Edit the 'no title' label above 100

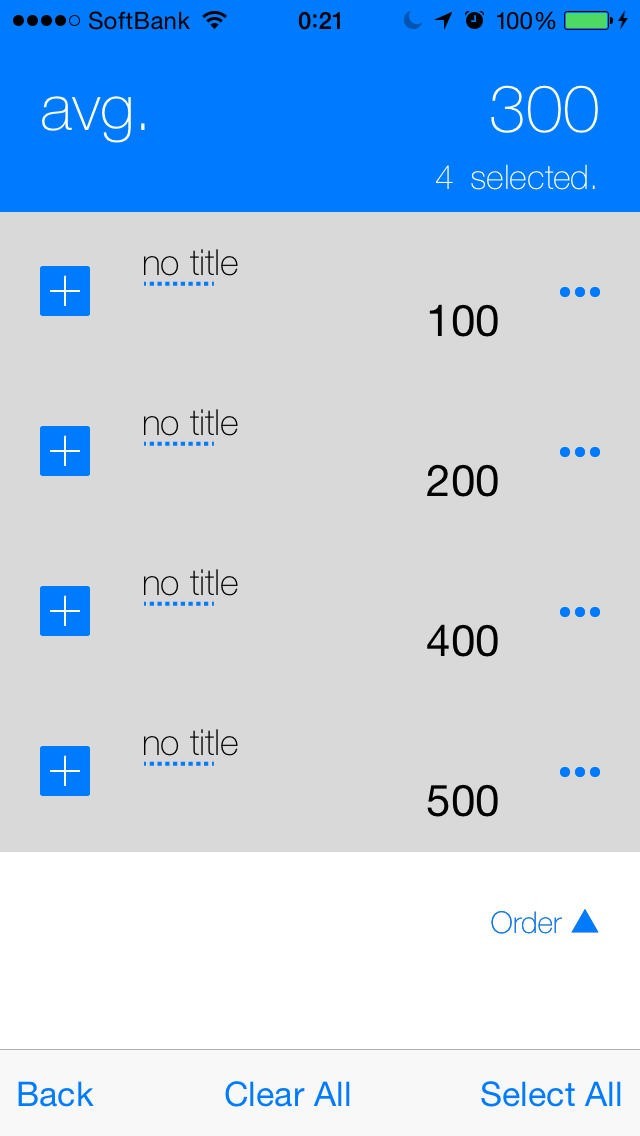point(190,265)
